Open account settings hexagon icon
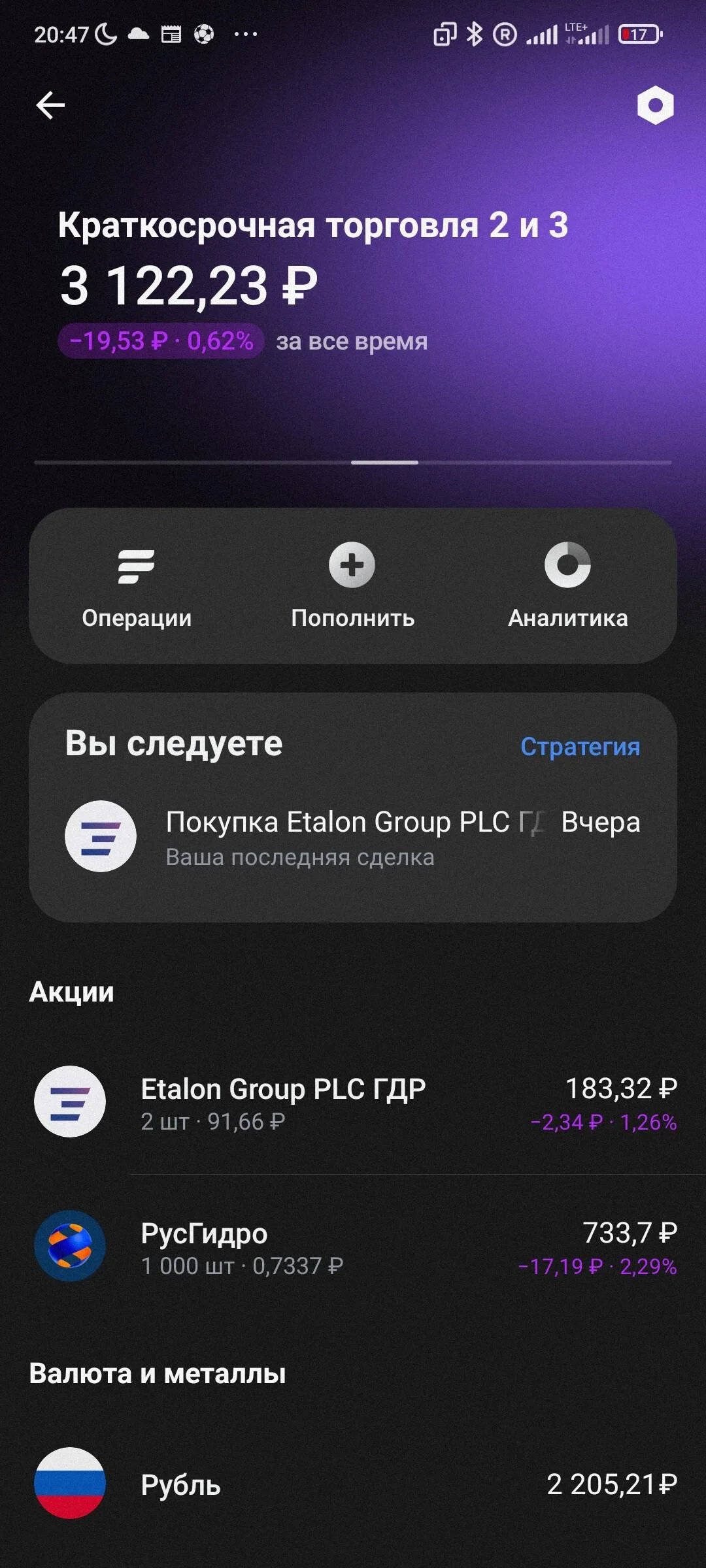 (655, 105)
